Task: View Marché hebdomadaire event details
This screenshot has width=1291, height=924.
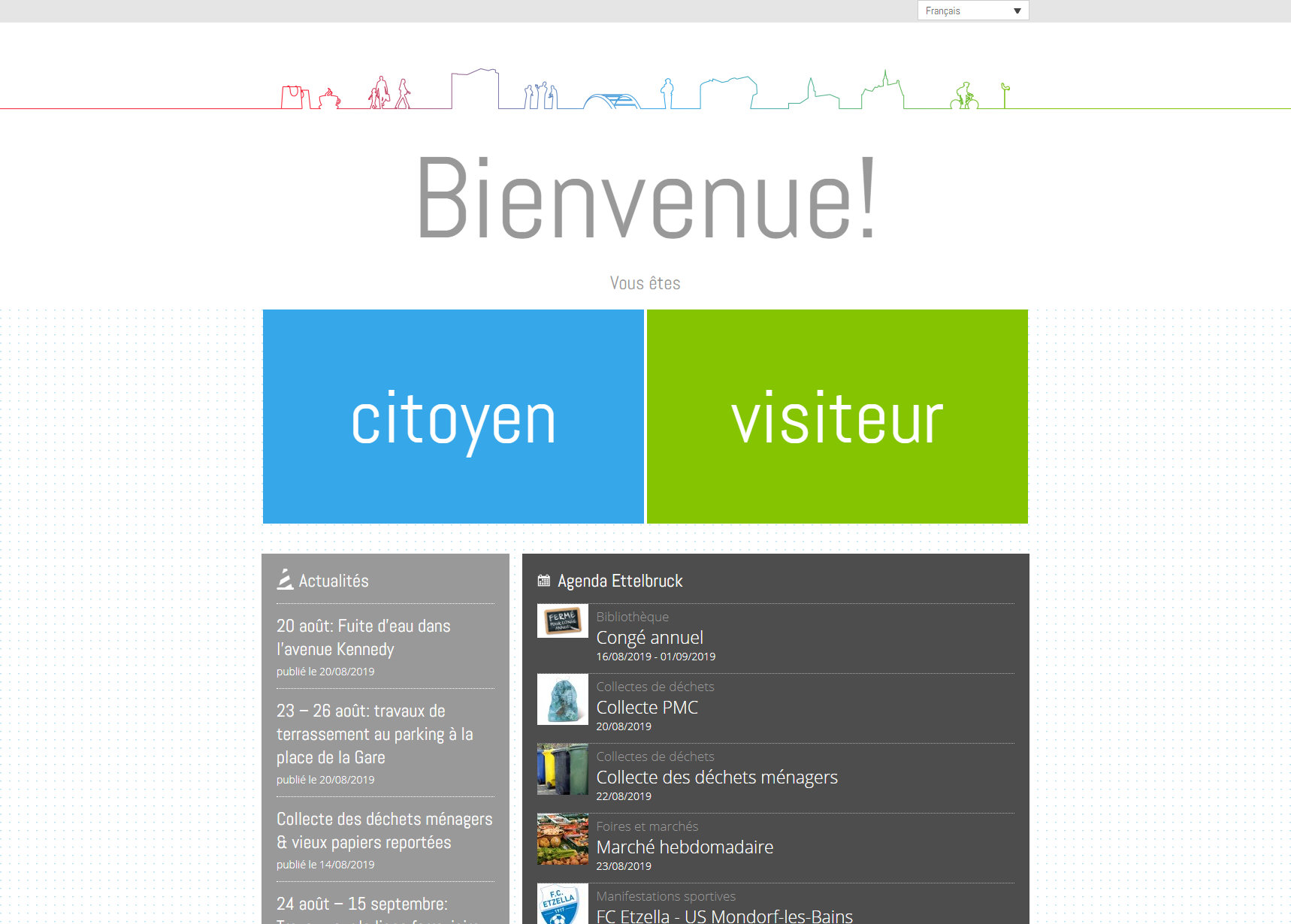Action: [684, 847]
